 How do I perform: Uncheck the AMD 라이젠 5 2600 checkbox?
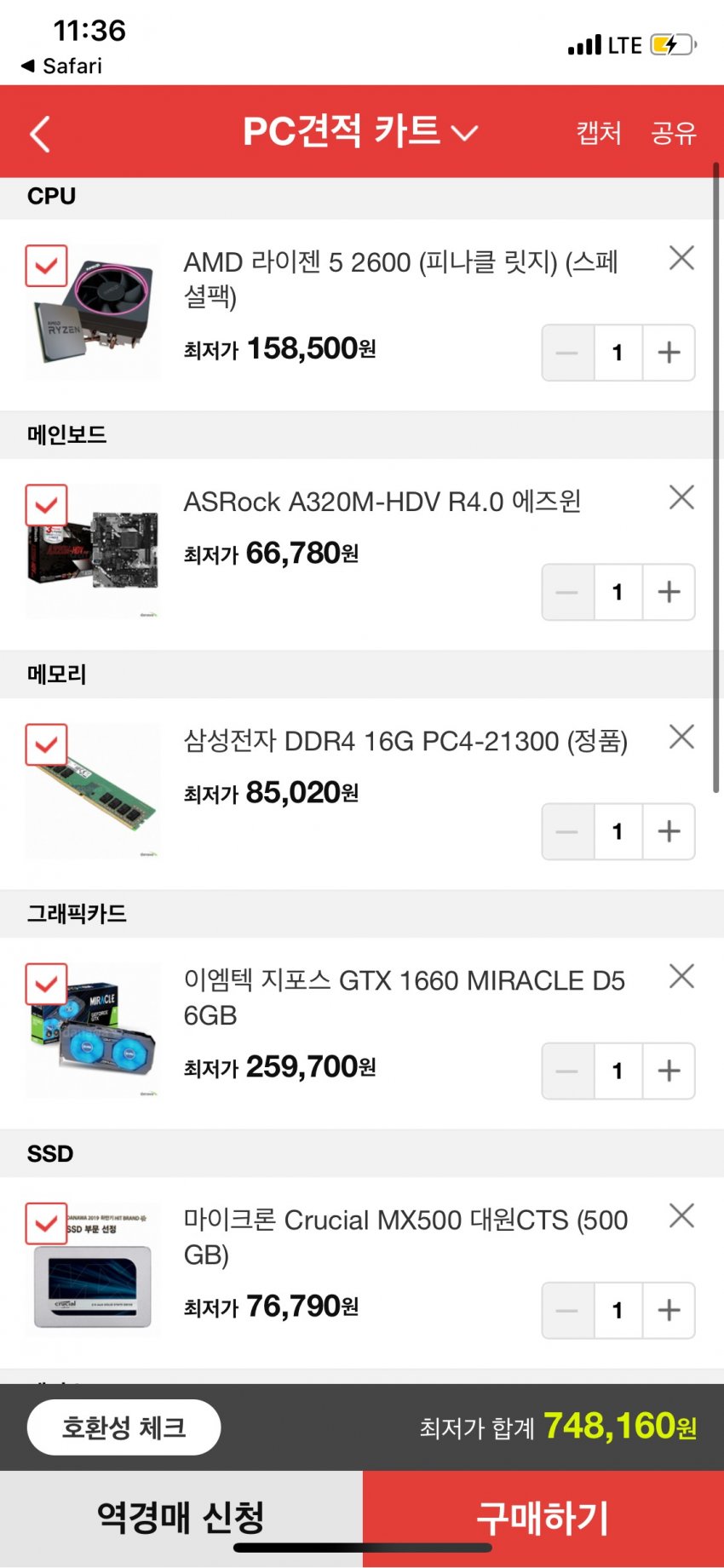(x=46, y=266)
